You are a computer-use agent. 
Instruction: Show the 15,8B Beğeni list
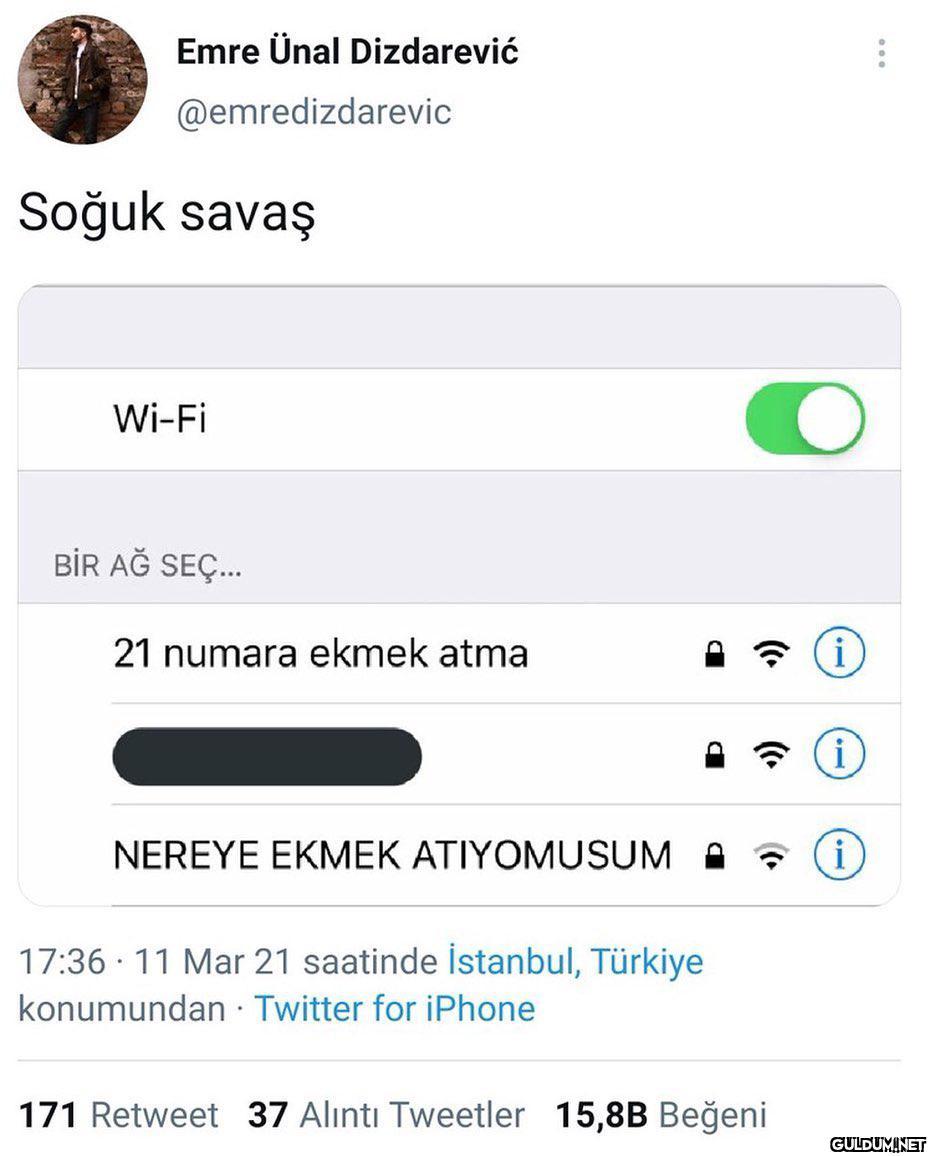coord(661,1115)
